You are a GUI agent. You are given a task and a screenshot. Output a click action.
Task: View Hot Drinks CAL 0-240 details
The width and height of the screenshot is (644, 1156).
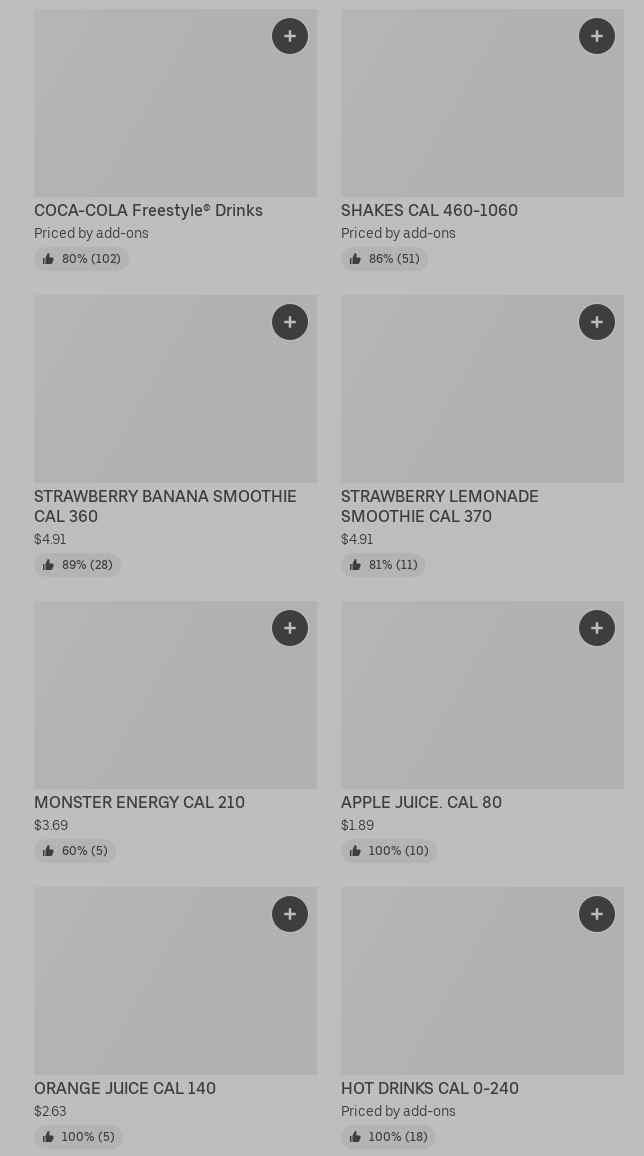429,1088
